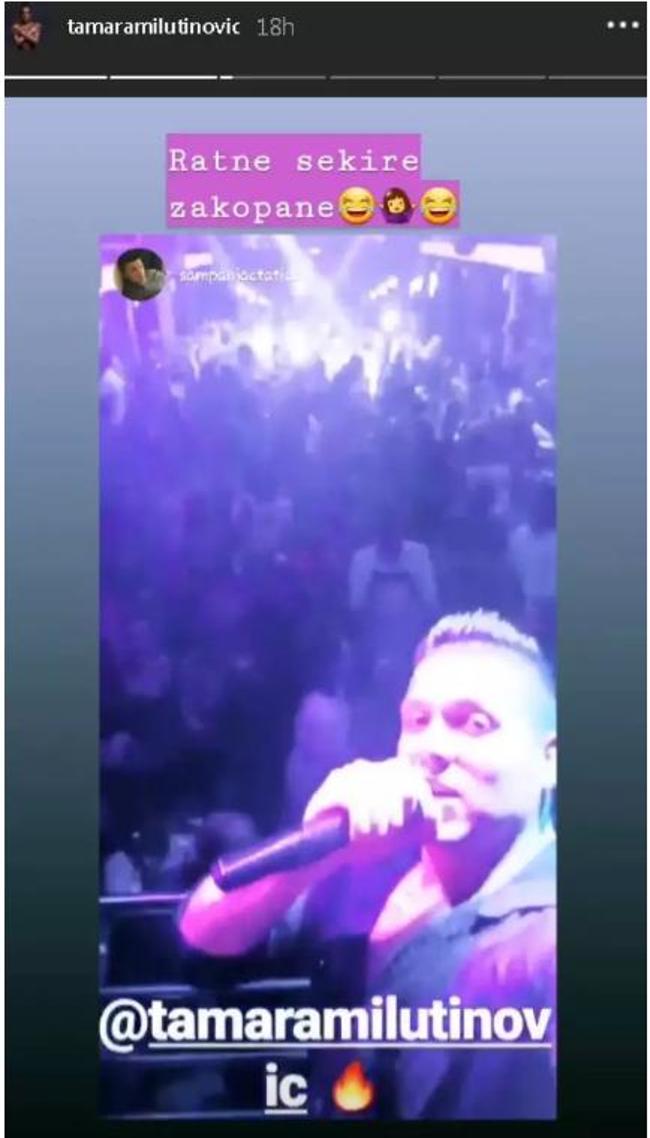Open the story author's profile picture

(28, 28)
